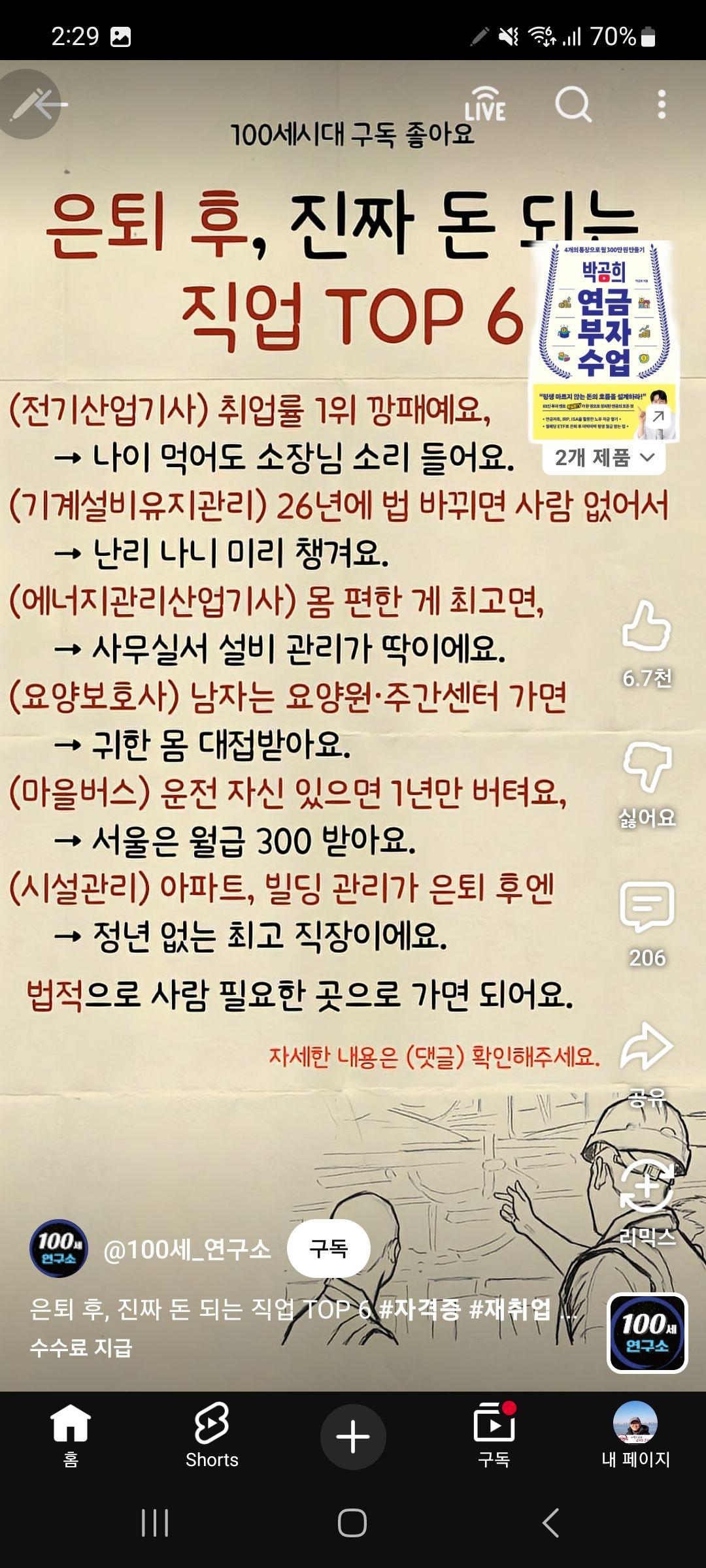Remix this Short using 리믹스
Screen dimensions: 706x1568
tap(647, 1188)
